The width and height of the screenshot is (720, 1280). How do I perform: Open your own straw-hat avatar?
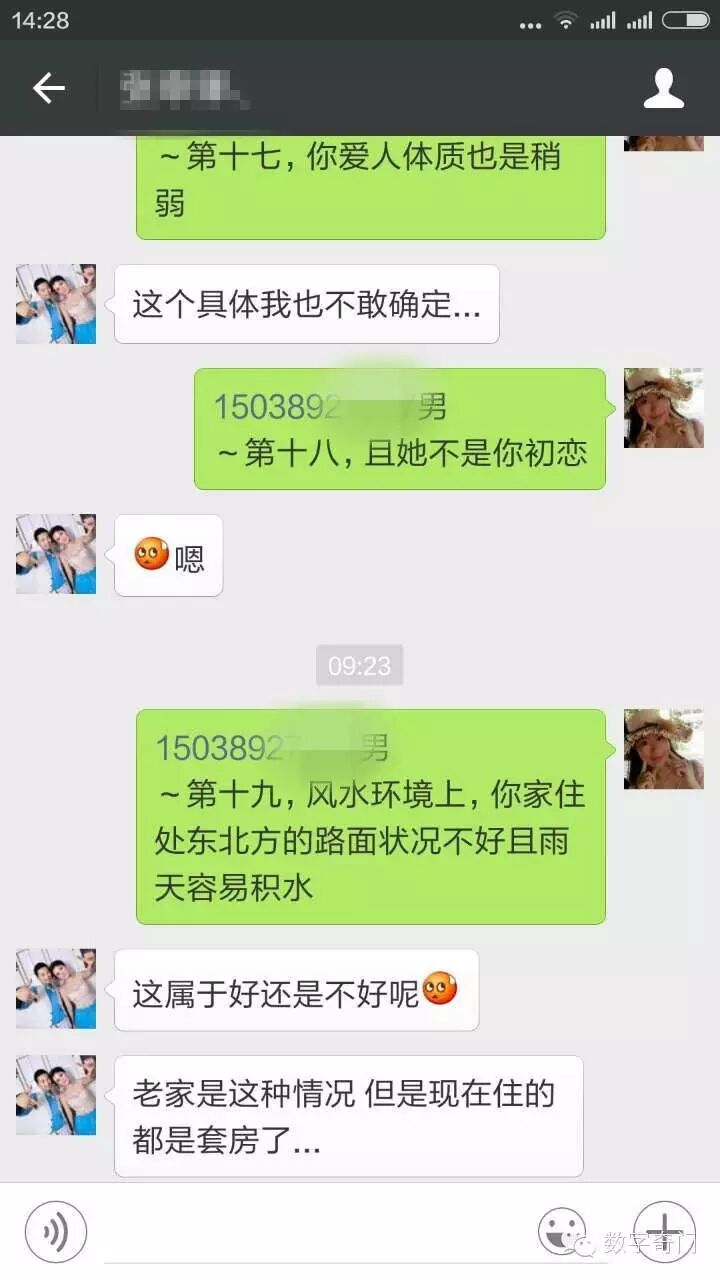pyautogui.click(x=663, y=410)
